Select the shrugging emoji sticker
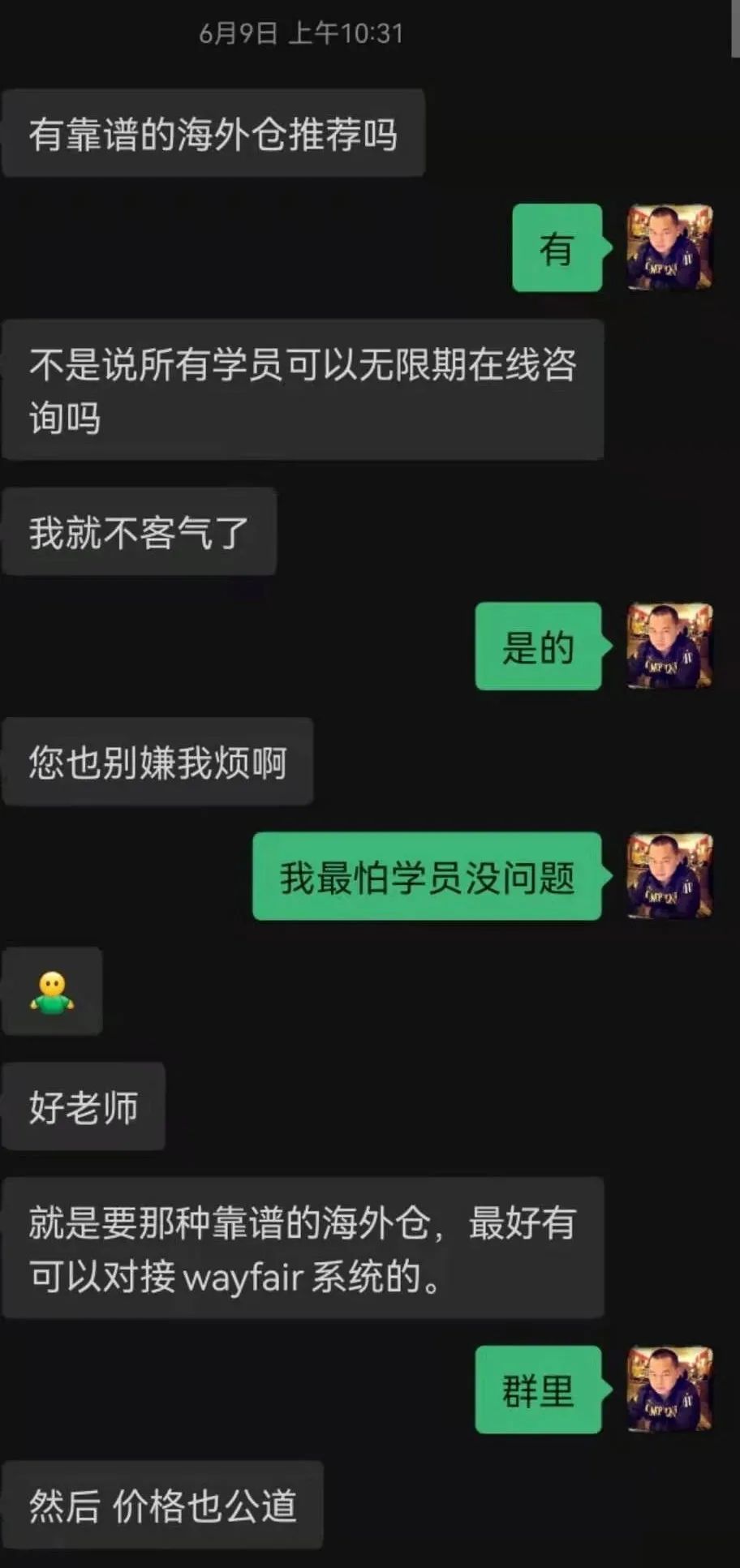740x1568 pixels. (x=53, y=991)
